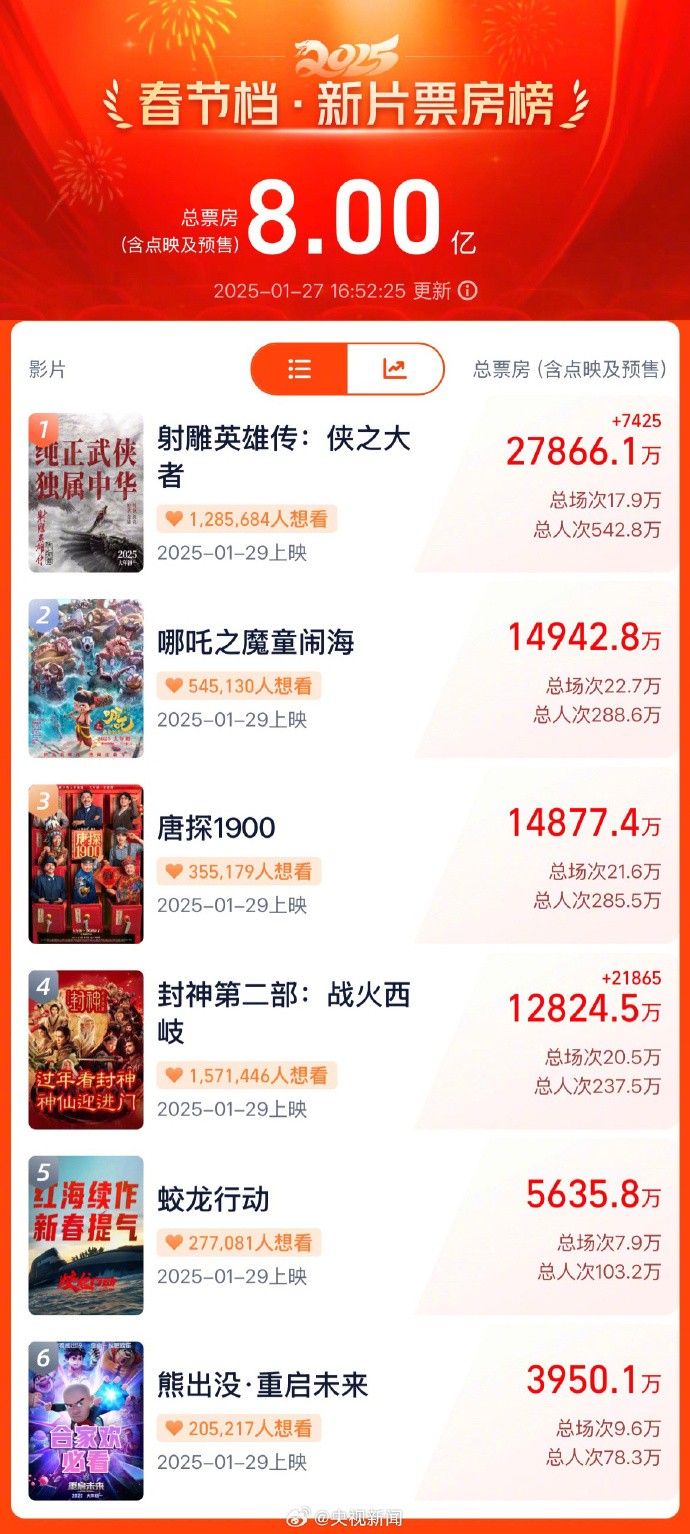Switch to the list view segment
Image resolution: width=690 pixels, height=1534 pixels.
[x=299, y=369]
